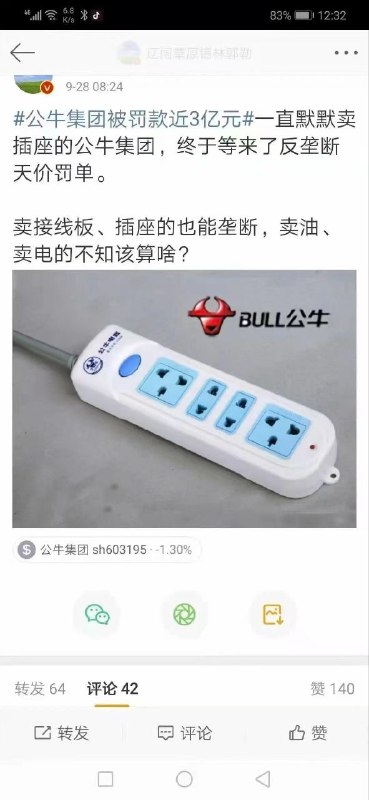Tap the system home circle button
The image size is (369, 800).
[184, 779]
